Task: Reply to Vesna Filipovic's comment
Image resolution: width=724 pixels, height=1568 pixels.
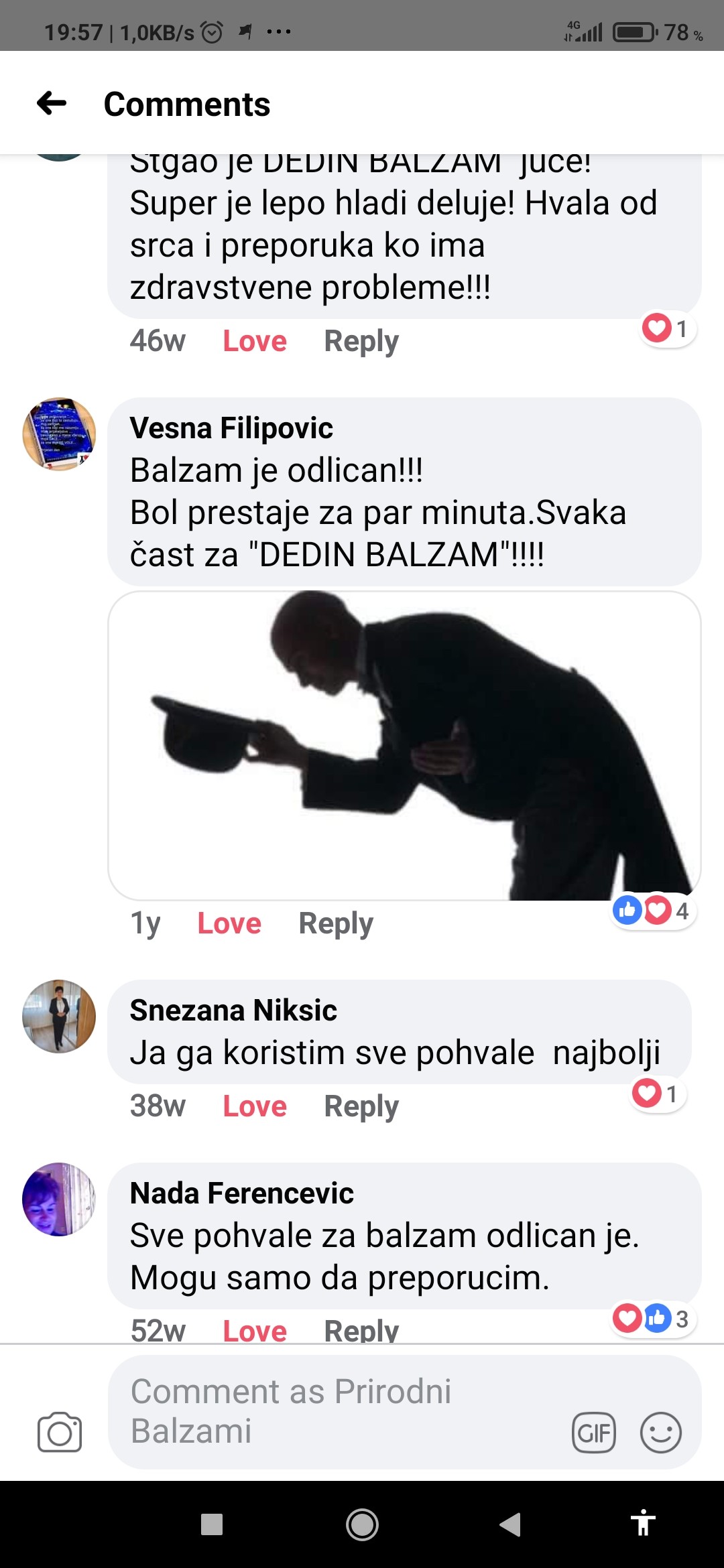Action: point(335,923)
